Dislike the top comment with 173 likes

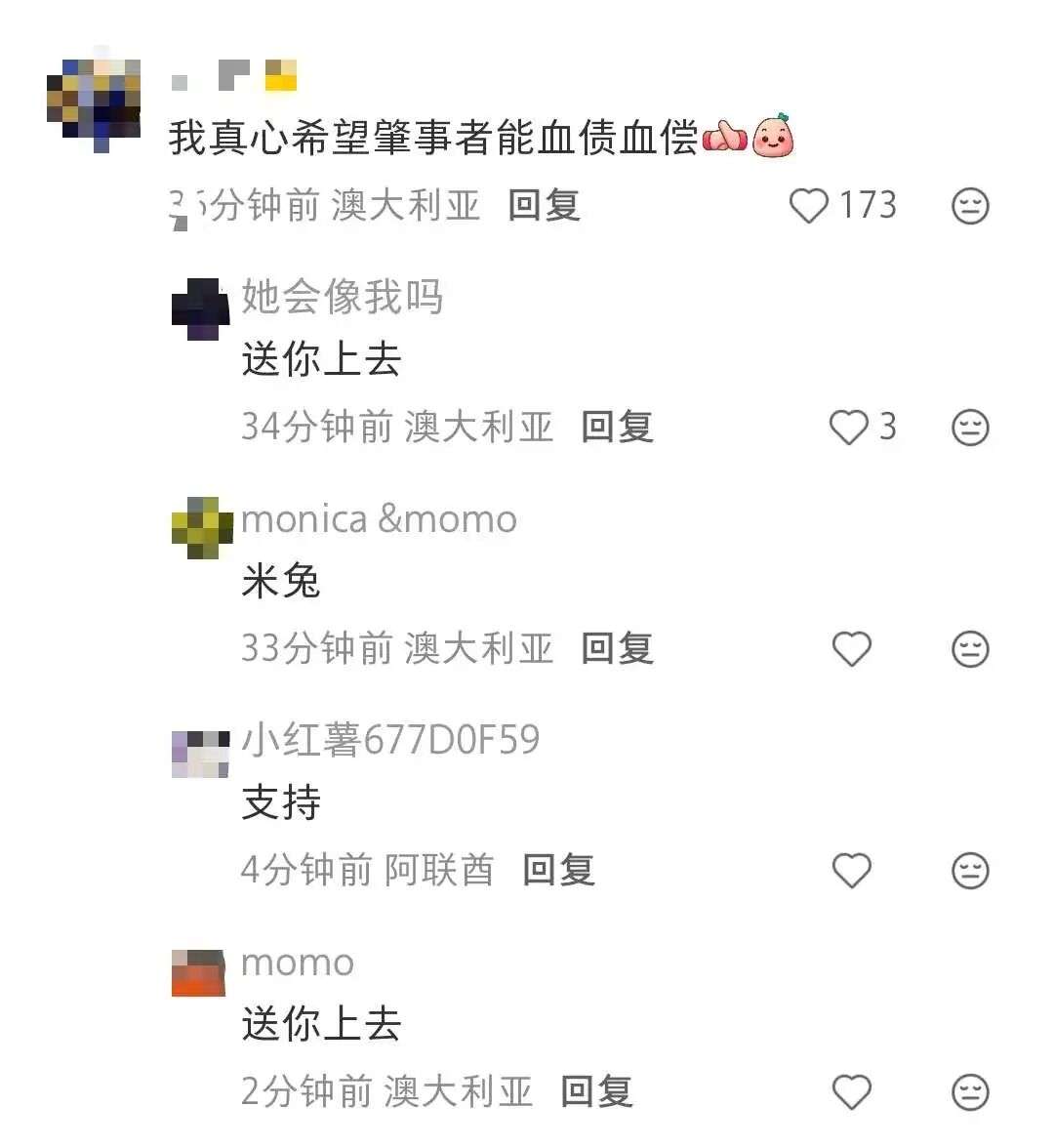[970, 206]
